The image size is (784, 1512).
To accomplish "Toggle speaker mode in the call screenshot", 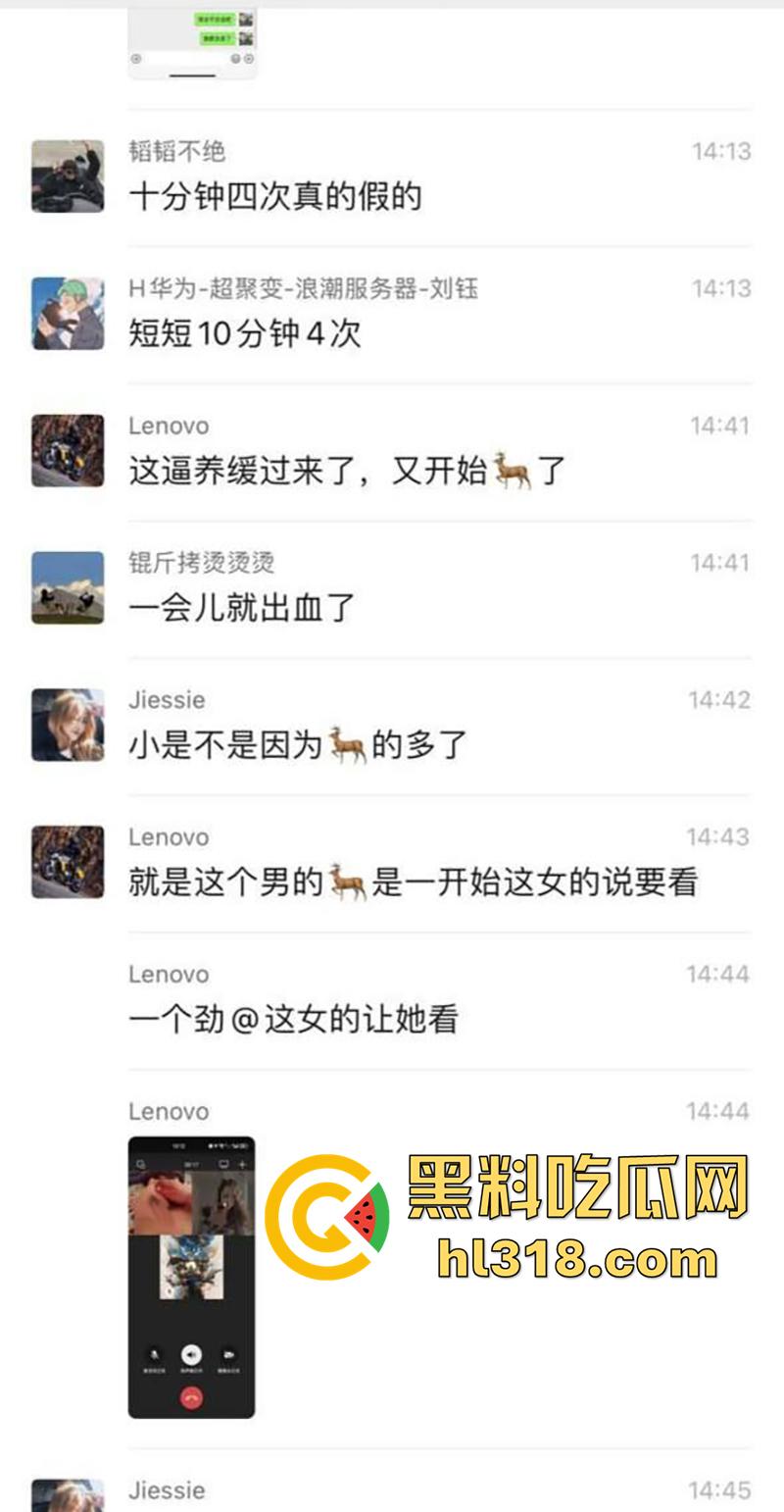I will (191, 1354).
